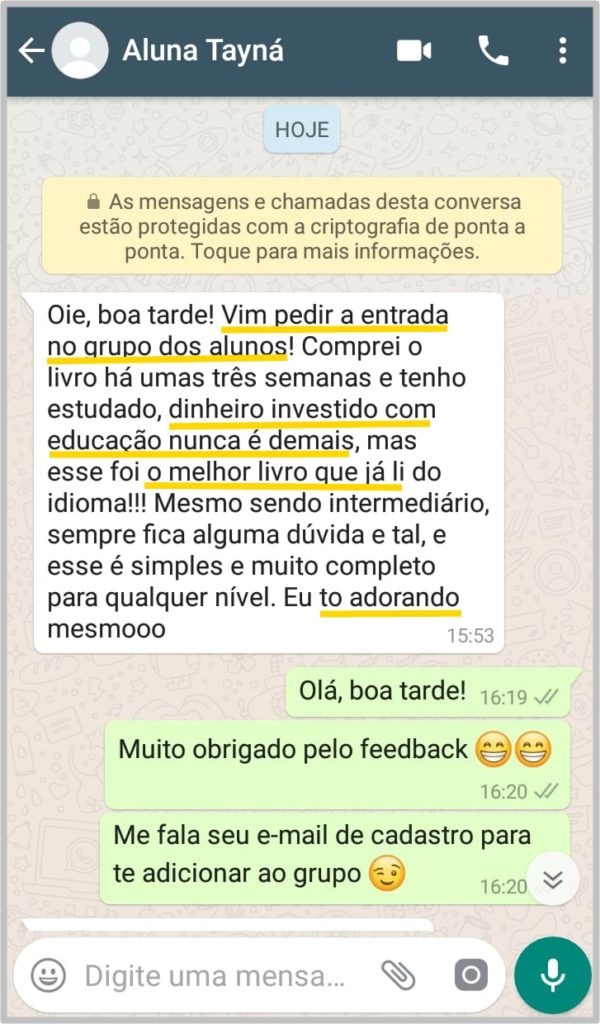
Task: Focus the "Digite uma mensagem" field
Action: [x=215, y=975]
